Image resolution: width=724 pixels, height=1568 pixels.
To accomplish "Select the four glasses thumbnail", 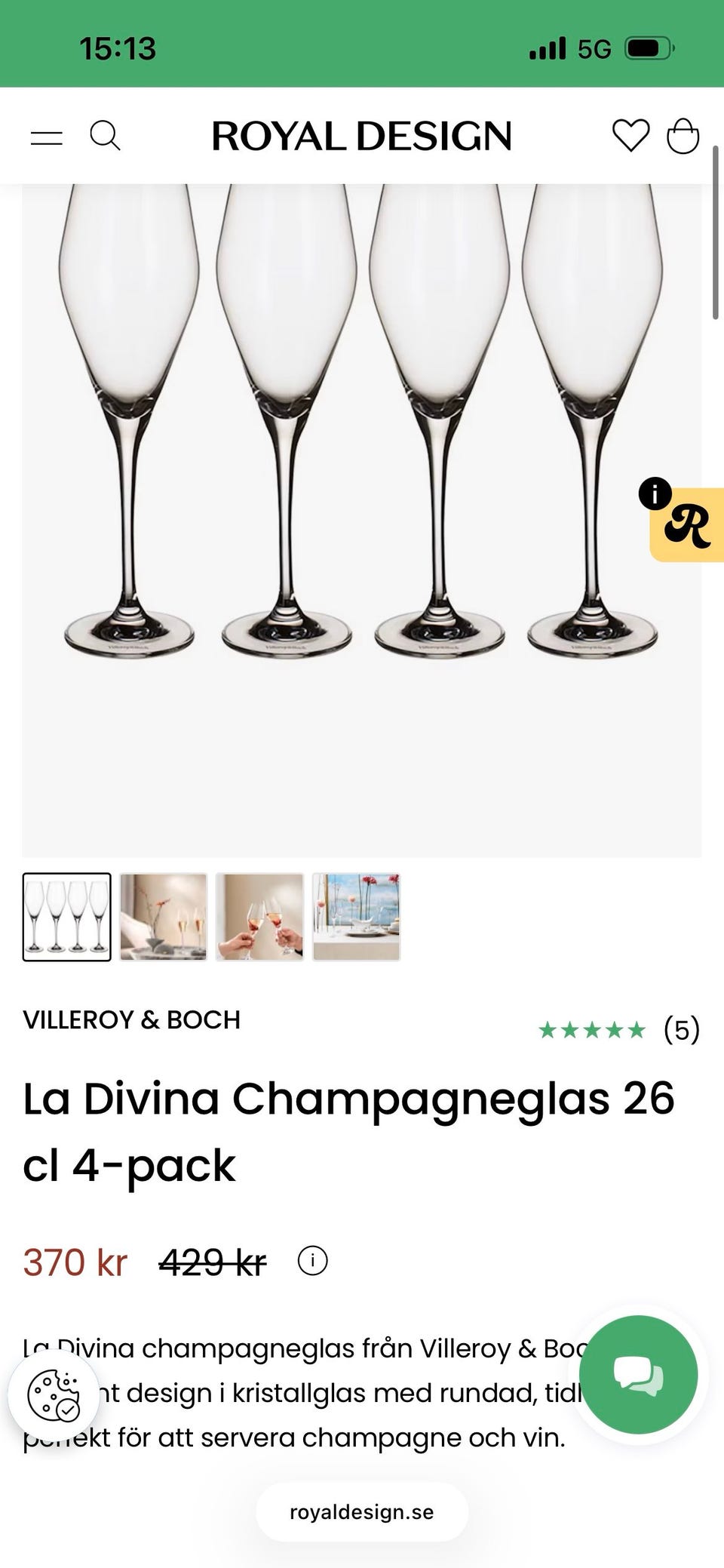I will (x=67, y=917).
